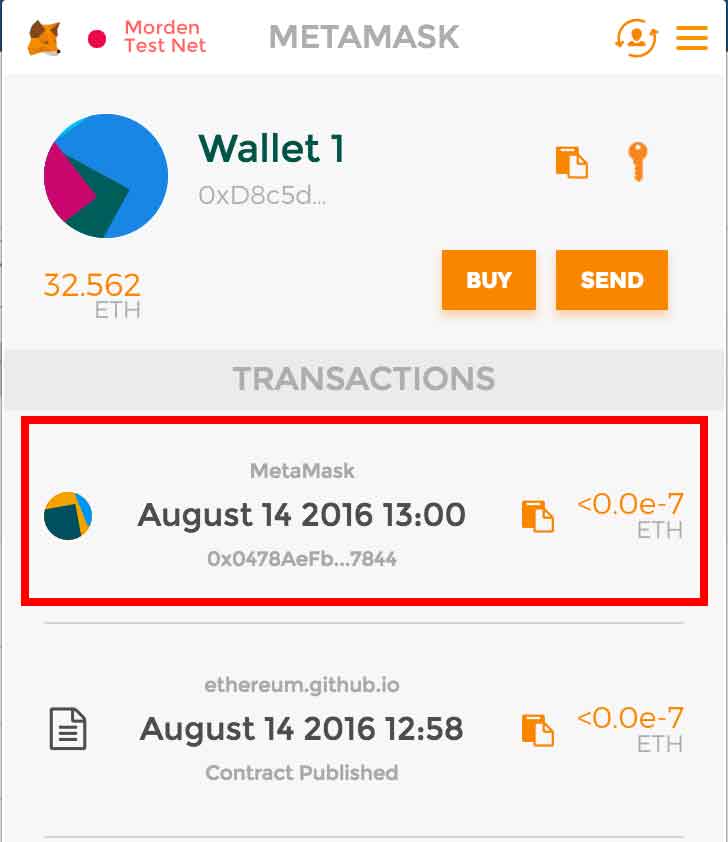Open the Morden Test Net network selector

150,38
